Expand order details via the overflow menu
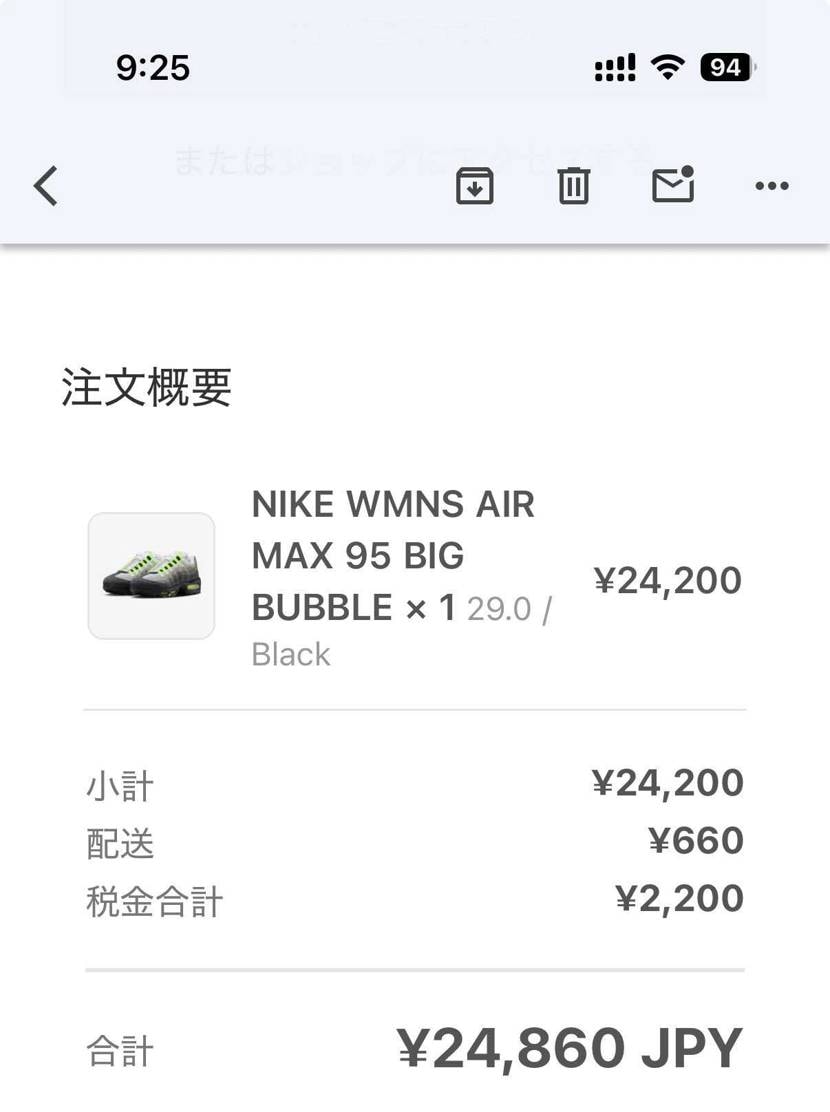Viewport: 830px width, 1112px height. click(x=771, y=185)
